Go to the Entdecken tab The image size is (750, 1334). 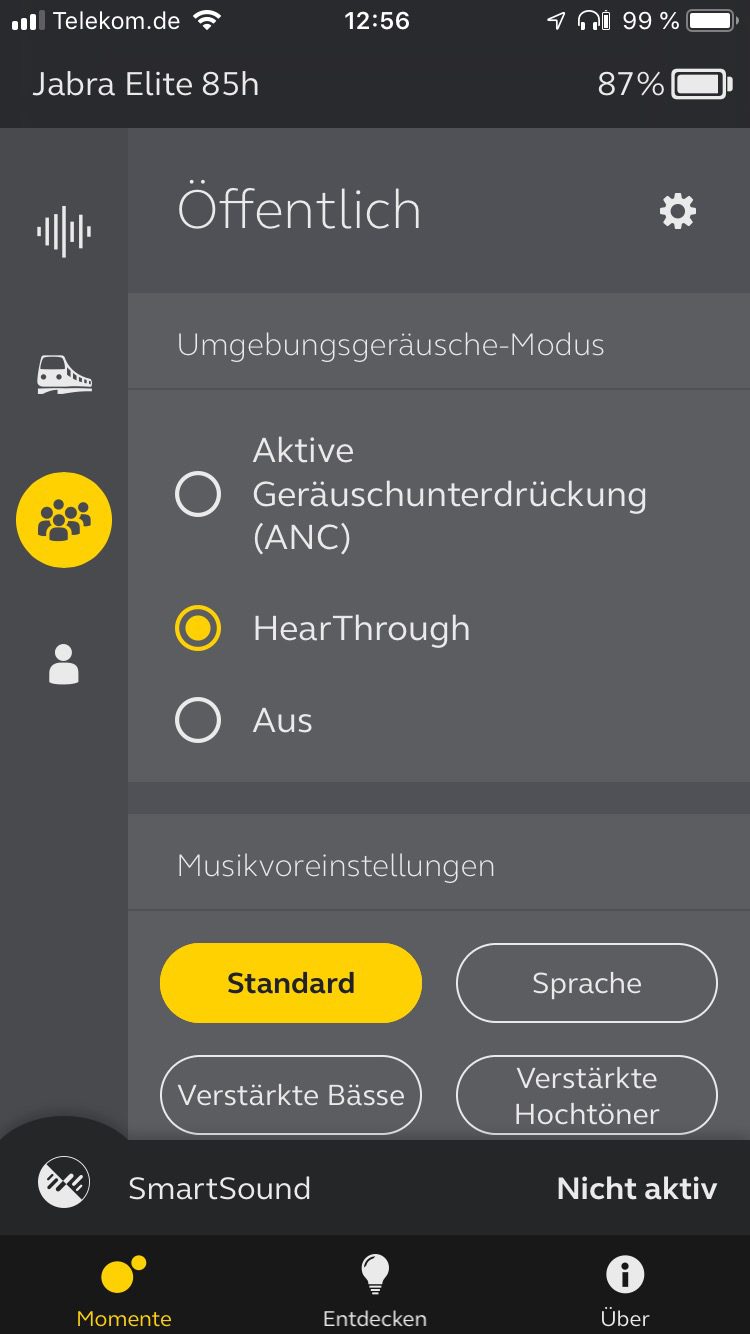coord(375,1288)
